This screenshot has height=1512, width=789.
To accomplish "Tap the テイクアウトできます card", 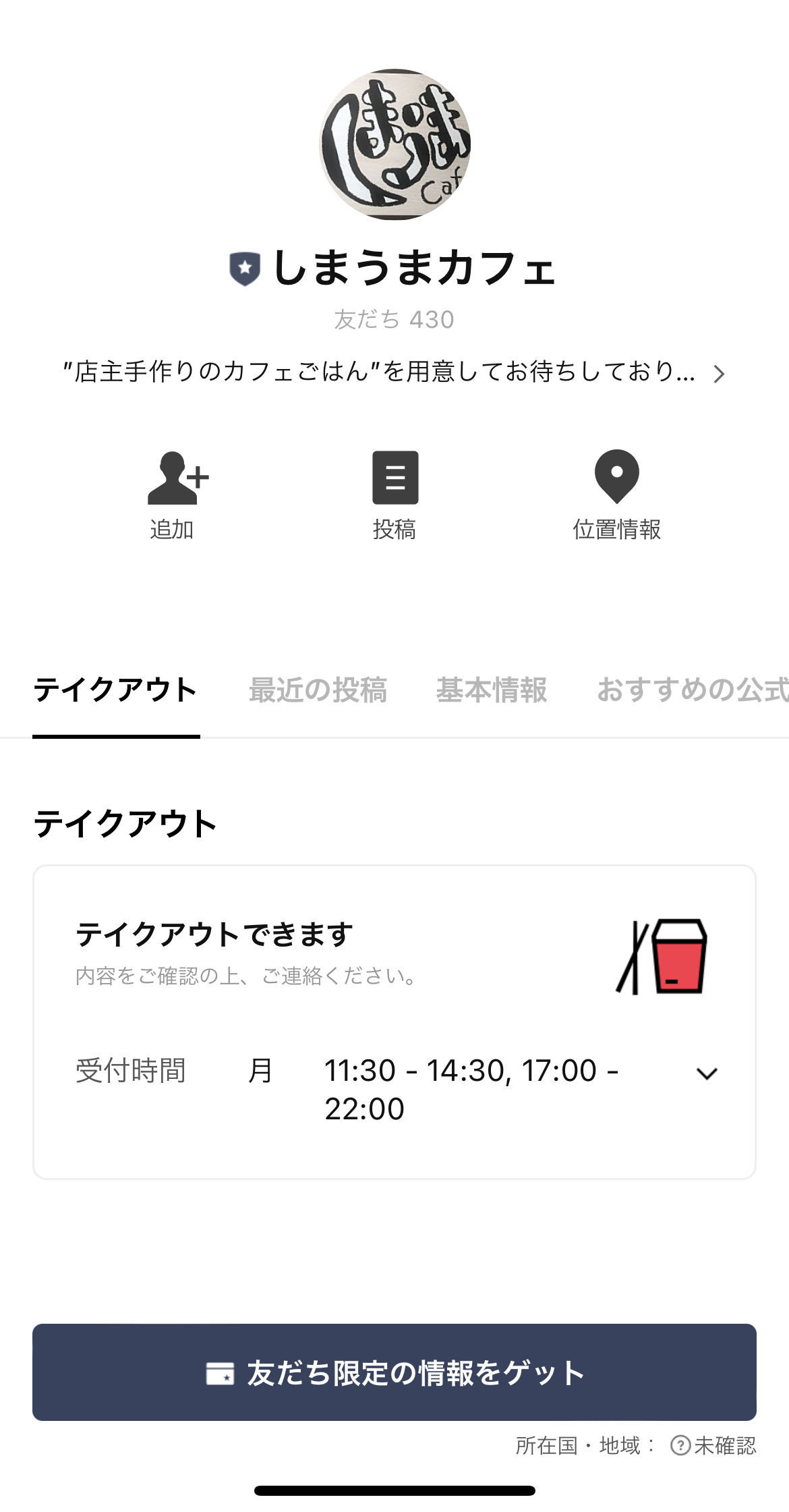I will [394, 1012].
